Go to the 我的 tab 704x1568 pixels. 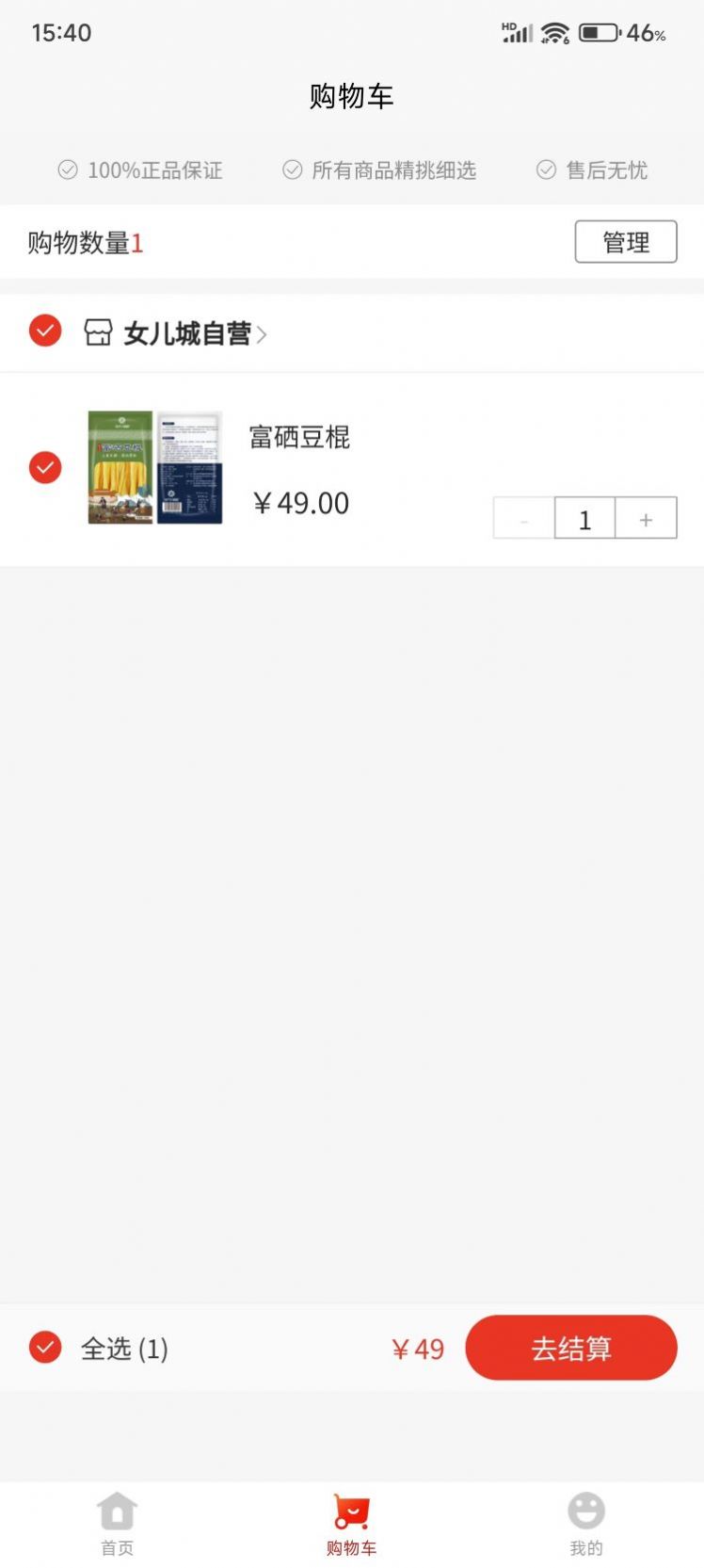(x=585, y=1522)
